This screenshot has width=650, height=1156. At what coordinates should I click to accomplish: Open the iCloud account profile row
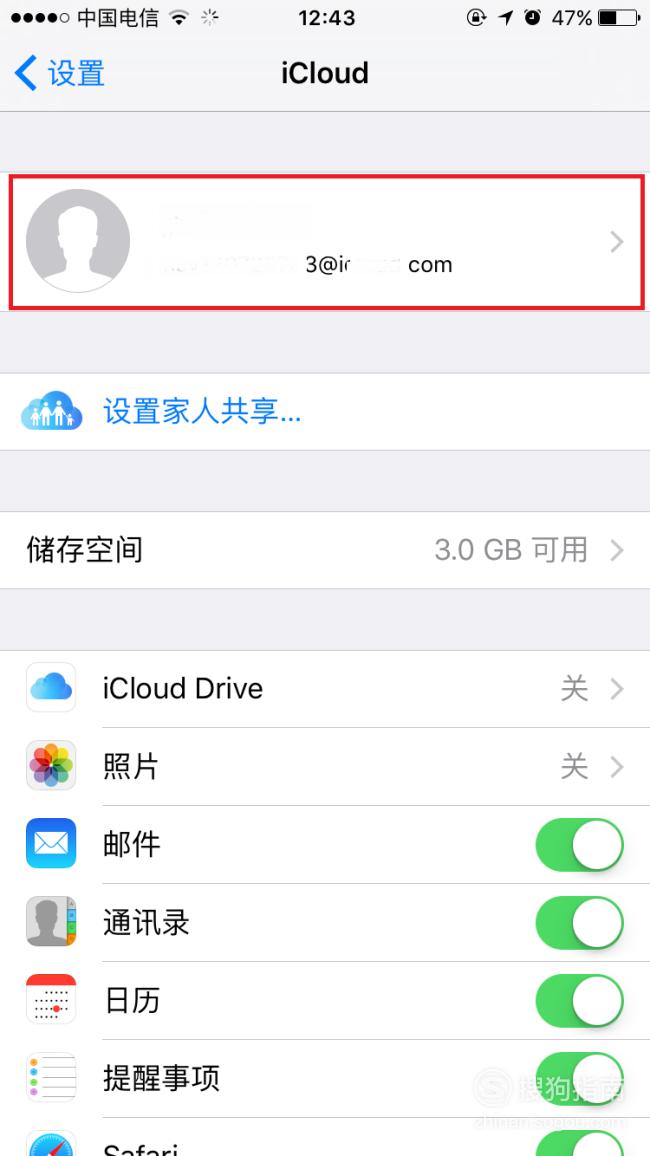pos(325,241)
